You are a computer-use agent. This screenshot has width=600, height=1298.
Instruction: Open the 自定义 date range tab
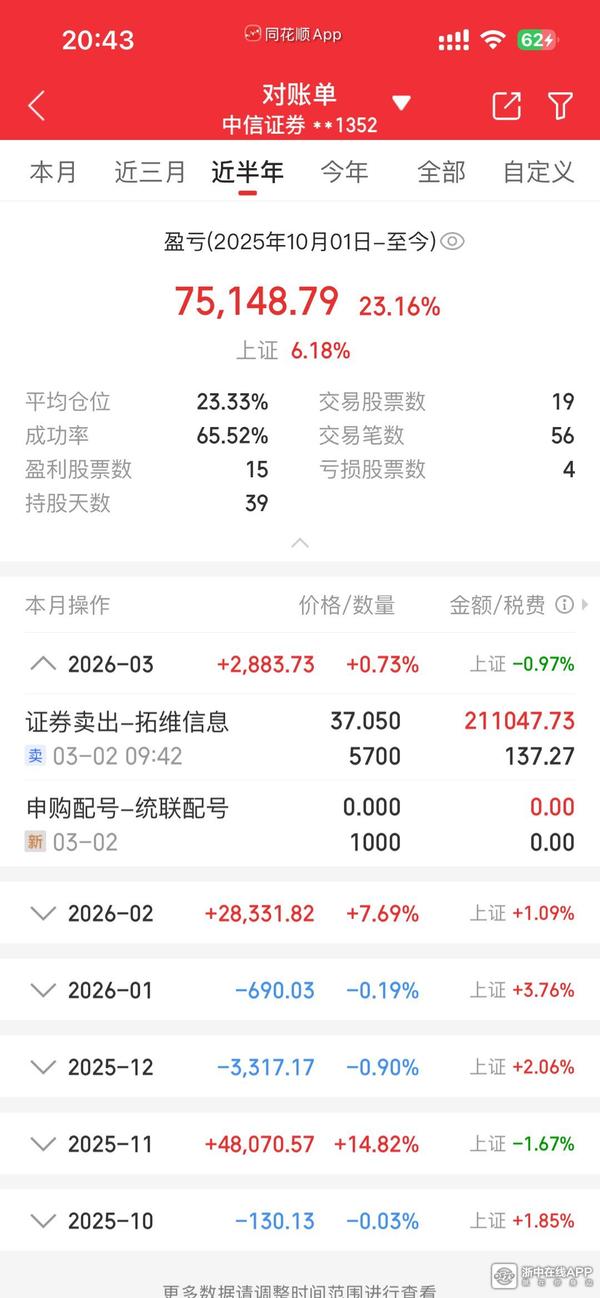pos(538,172)
